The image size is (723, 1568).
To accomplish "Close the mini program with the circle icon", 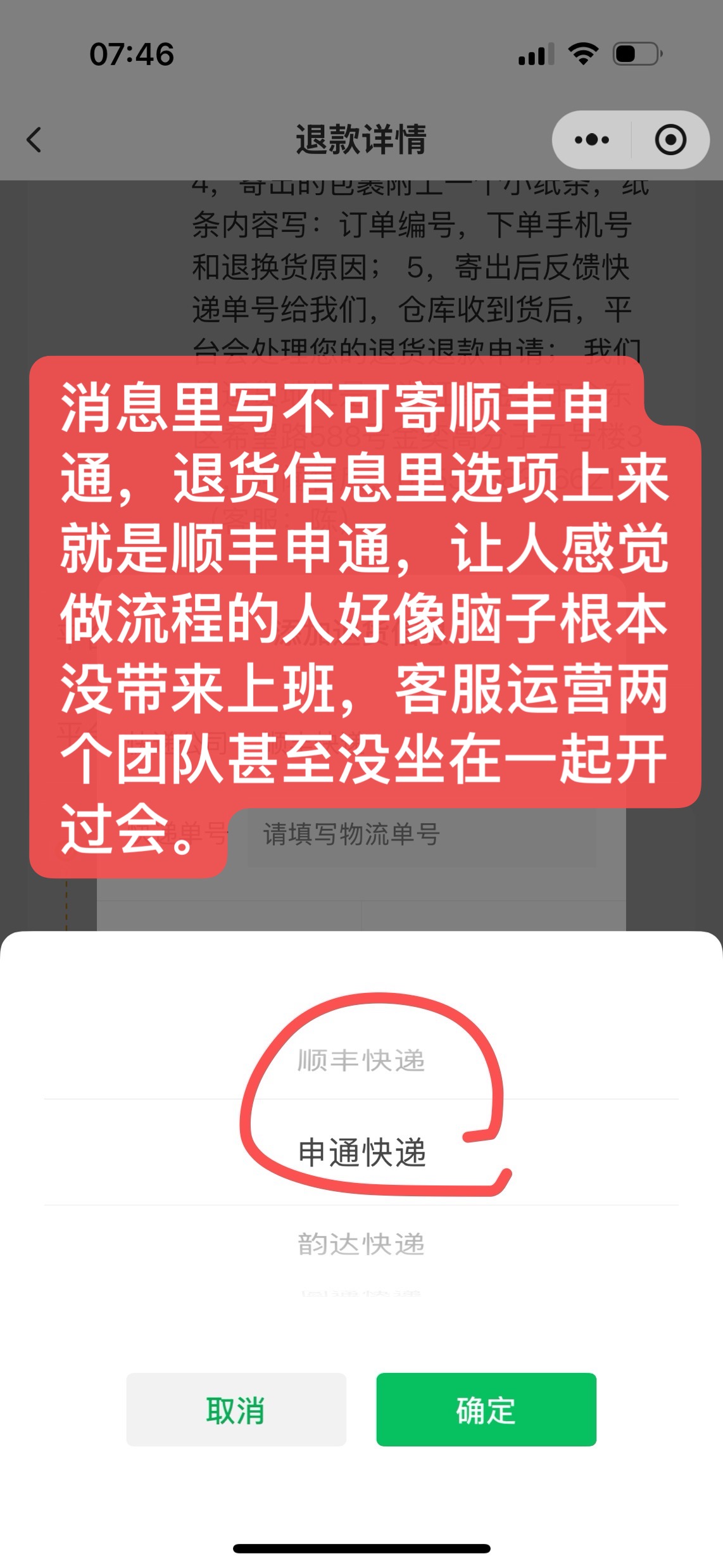I will (670, 140).
